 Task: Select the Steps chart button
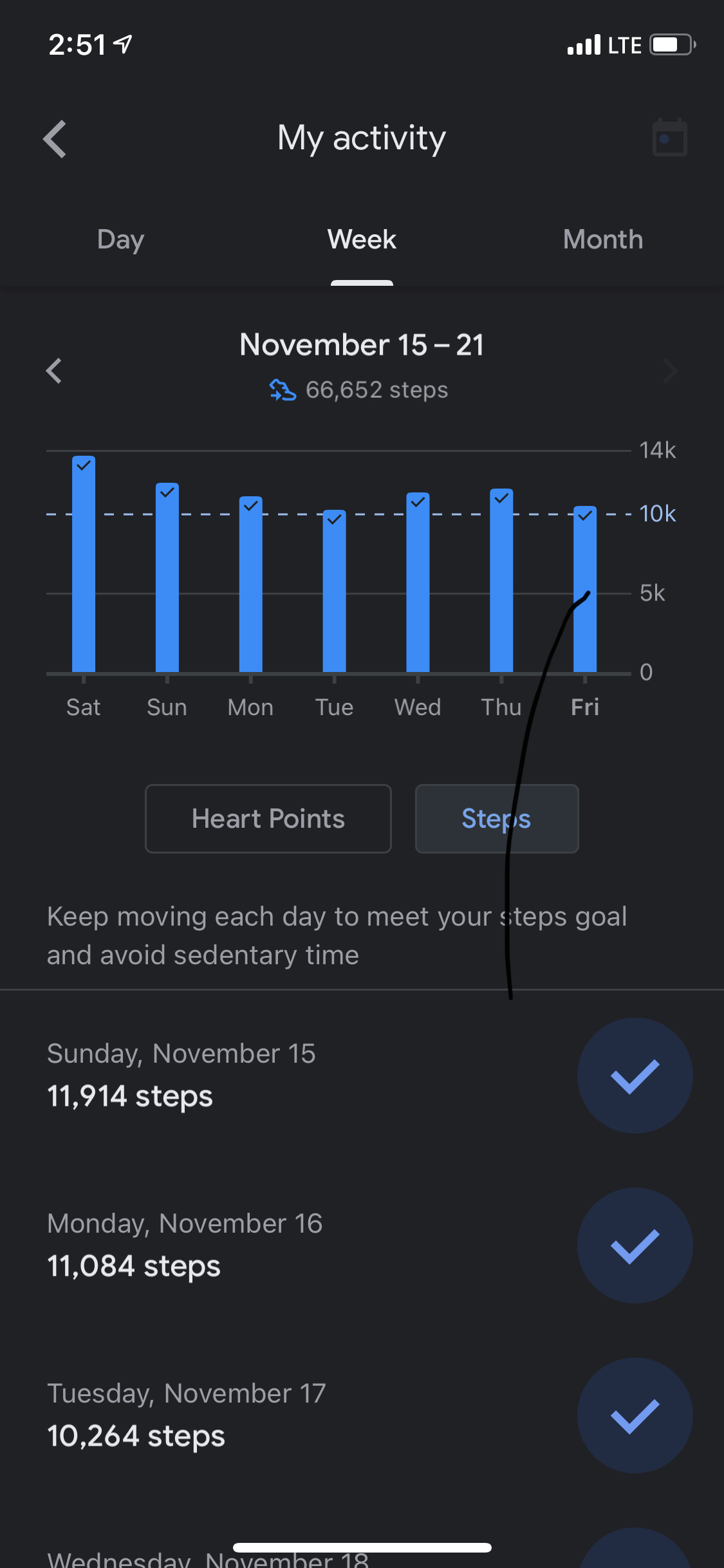click(x=496, y=819)
